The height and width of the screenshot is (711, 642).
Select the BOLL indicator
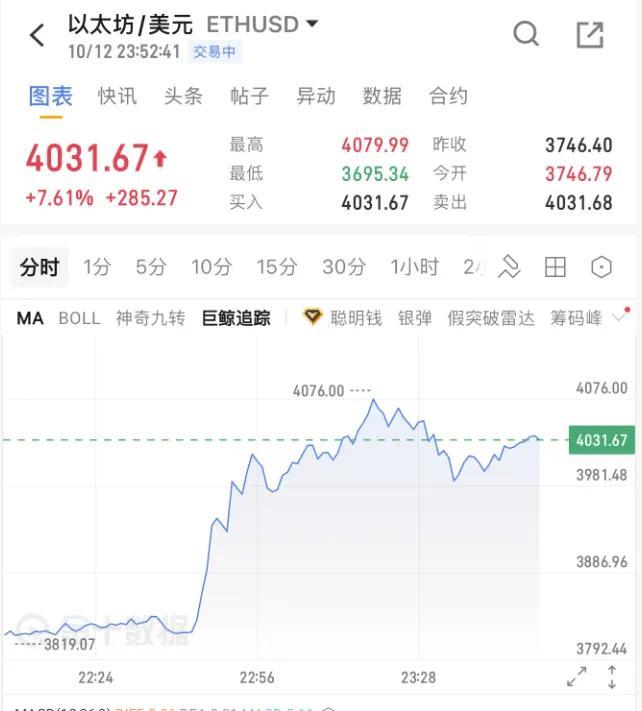[79, 318]
